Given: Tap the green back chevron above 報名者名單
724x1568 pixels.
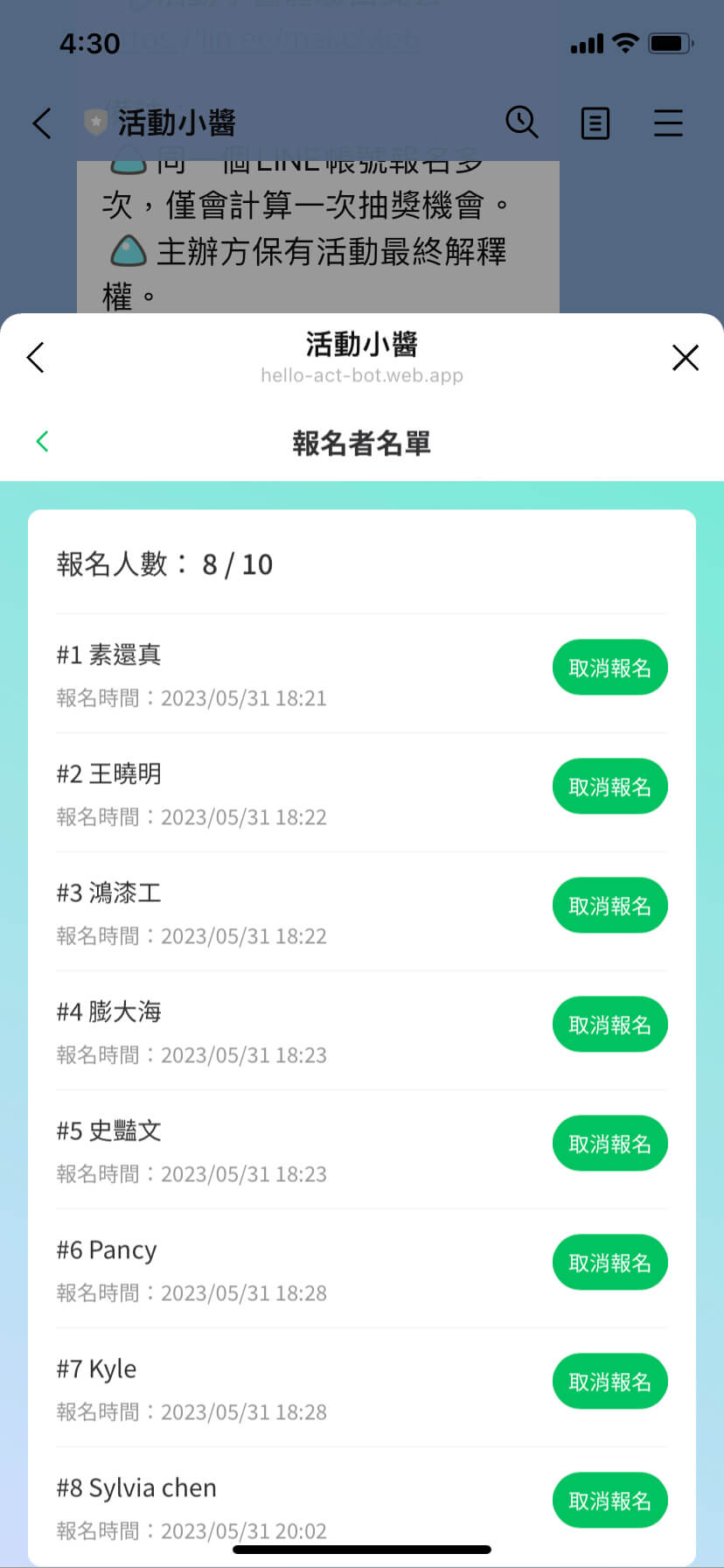Looking at the screenshot, I should click(x=42, y=442).
